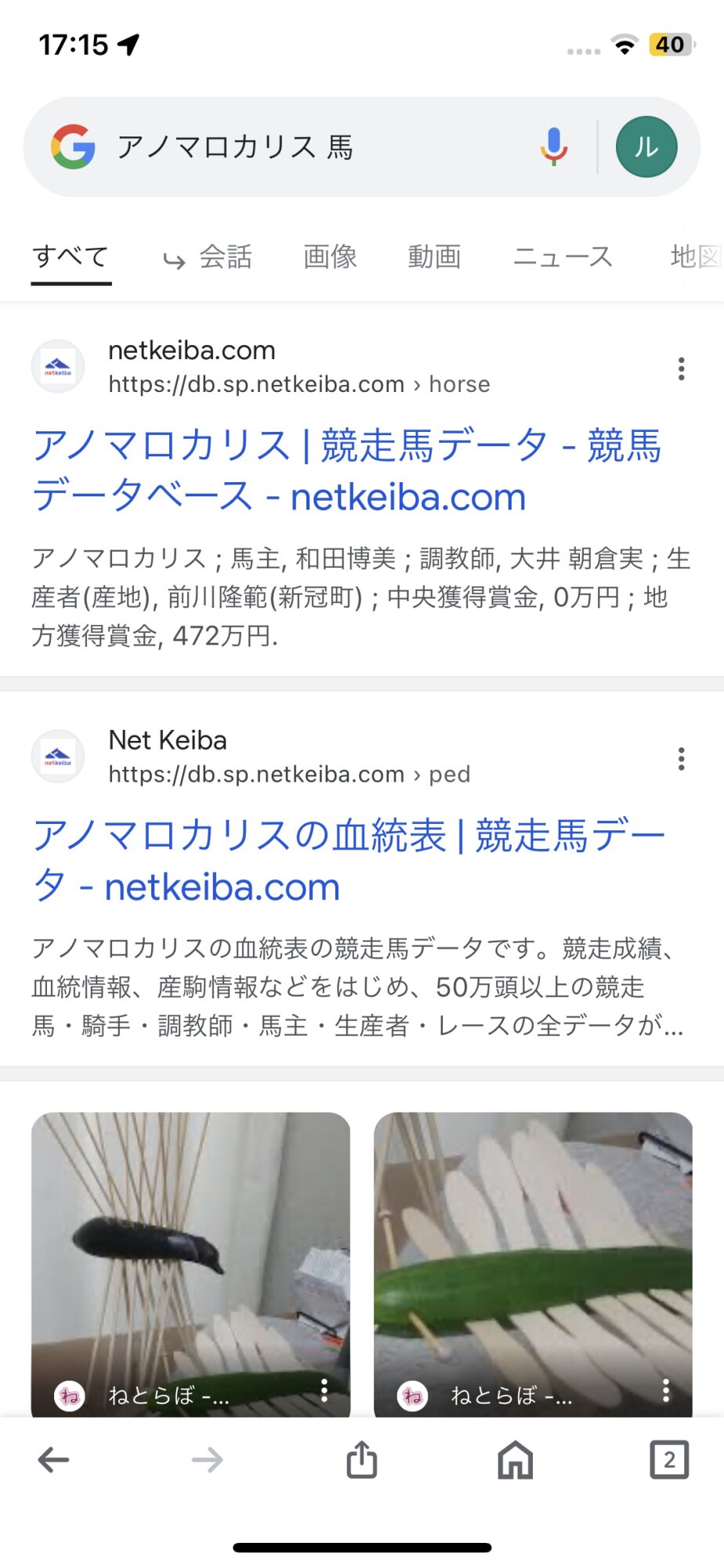Go back to the previous page

[x=53, y=1460]
